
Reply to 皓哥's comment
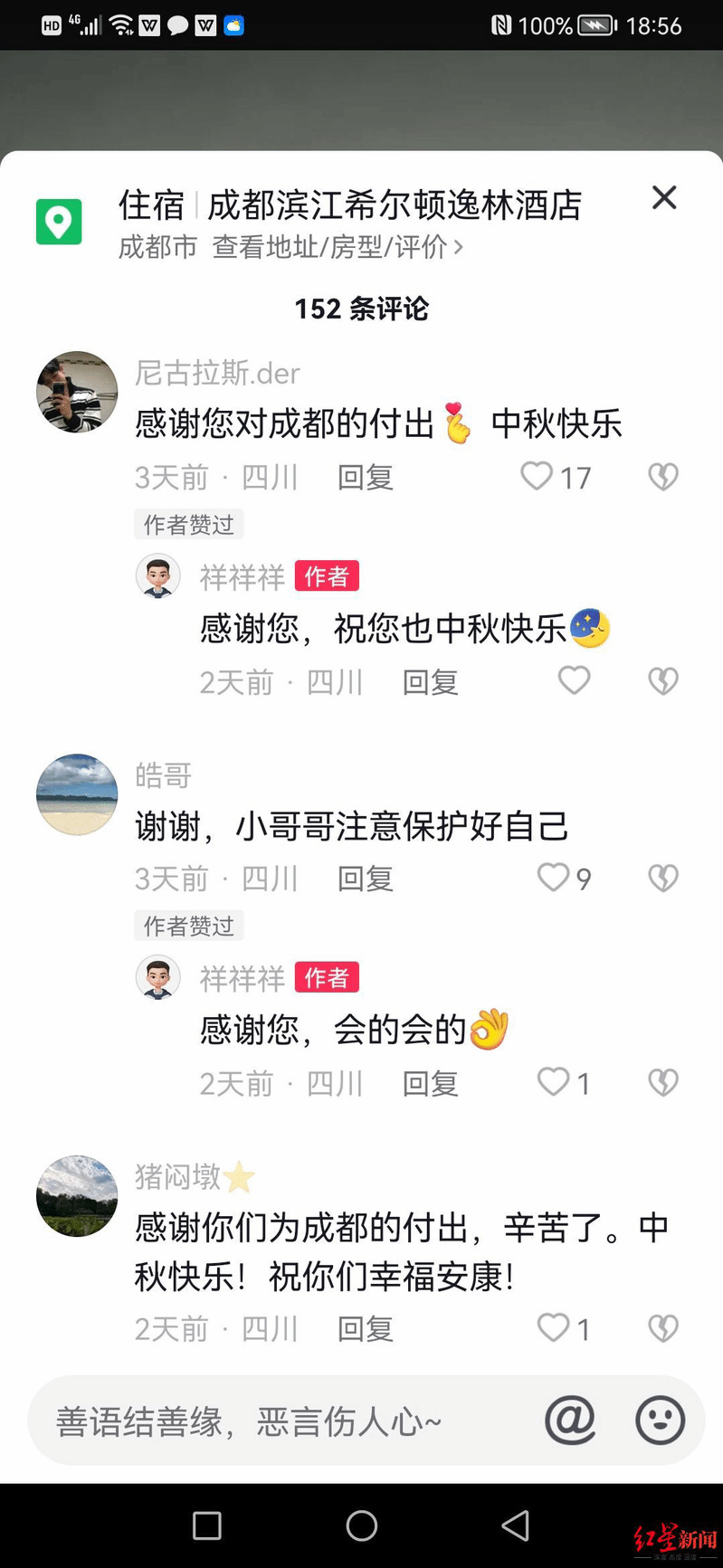point(366,879)
